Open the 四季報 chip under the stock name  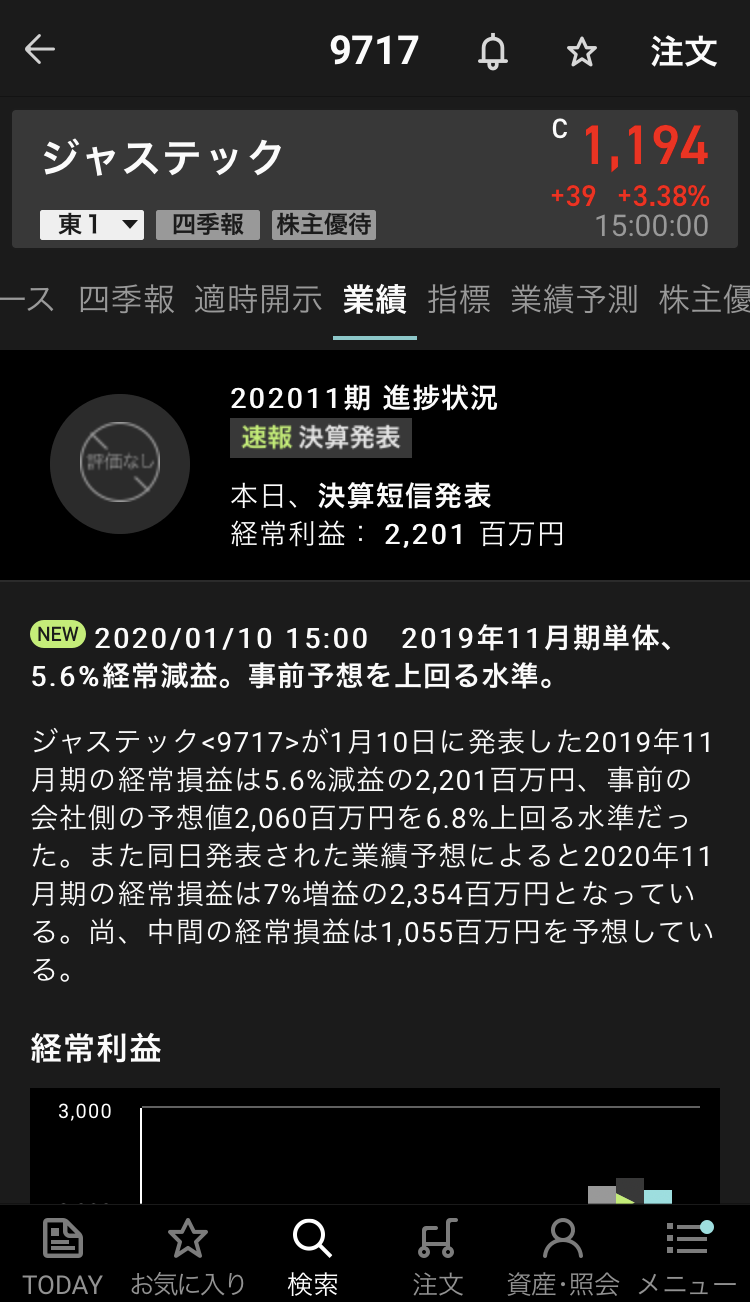coord(208,224)
